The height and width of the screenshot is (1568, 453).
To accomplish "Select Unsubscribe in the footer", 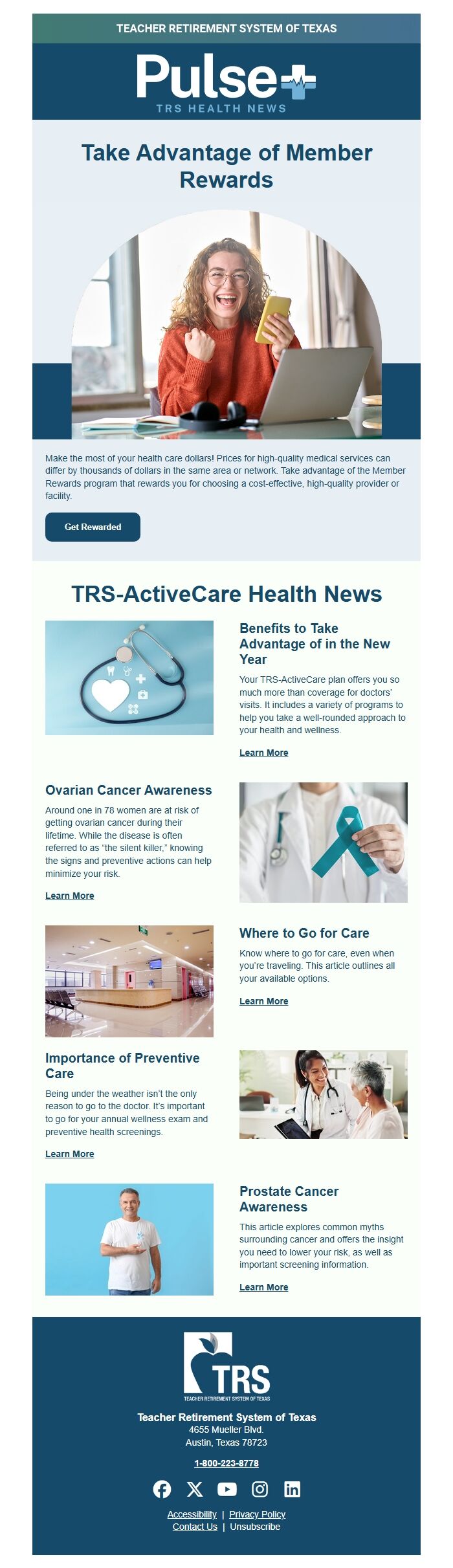I will click(x=255, y=1527).
